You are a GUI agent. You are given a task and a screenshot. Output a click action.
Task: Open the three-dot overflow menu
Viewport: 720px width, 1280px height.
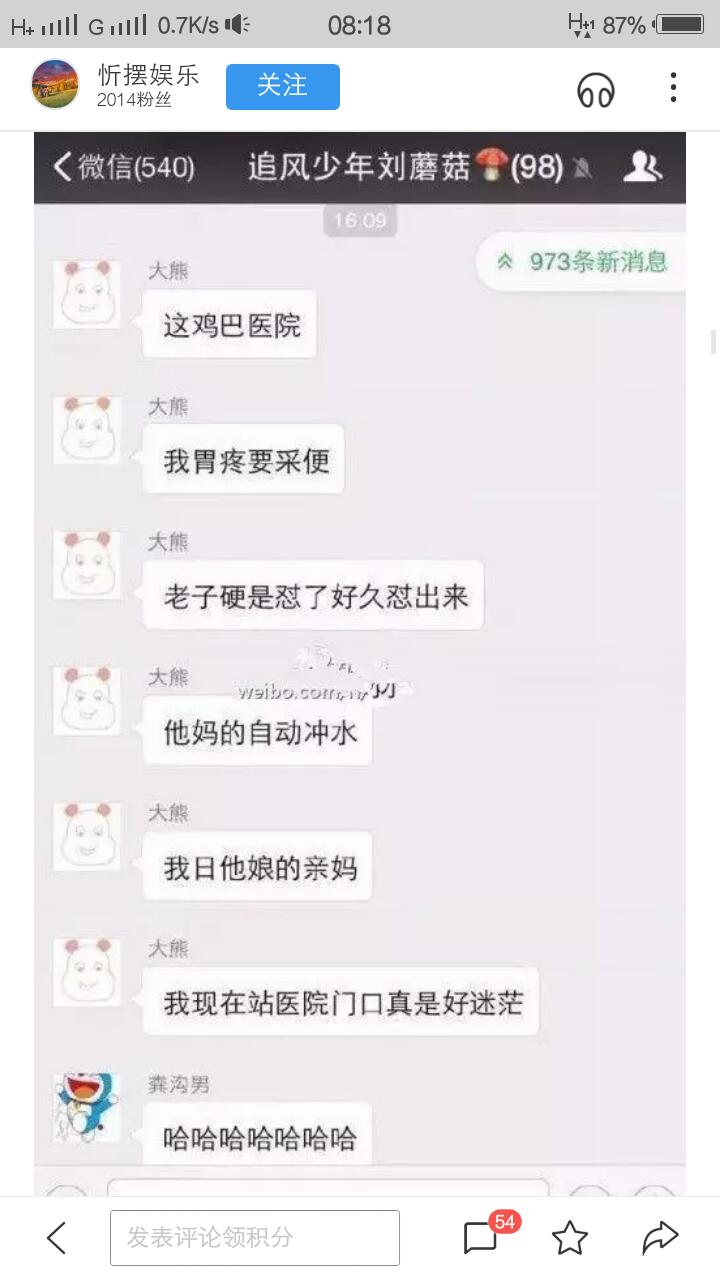point(674,87)
